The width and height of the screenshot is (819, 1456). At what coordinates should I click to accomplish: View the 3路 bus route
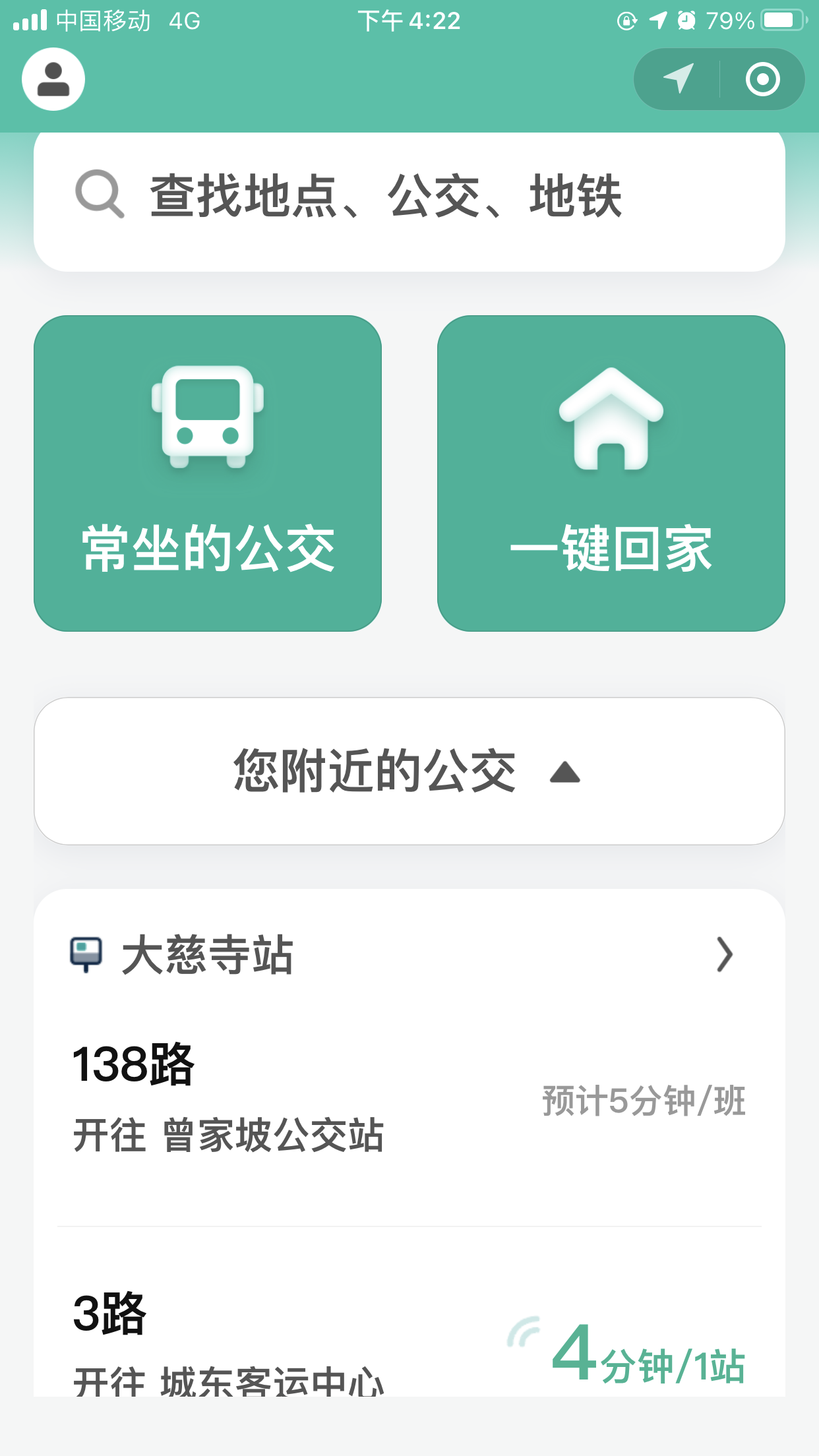point(409,1339)
